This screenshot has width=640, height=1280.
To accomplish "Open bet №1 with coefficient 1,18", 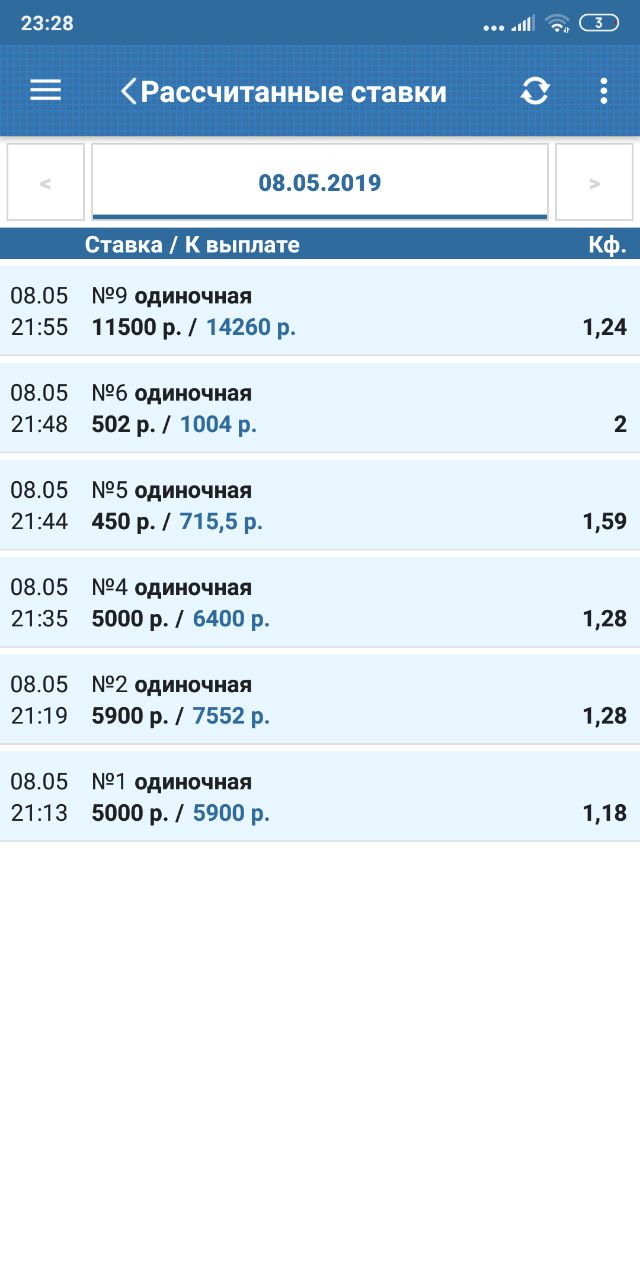I will click(320, 796).
